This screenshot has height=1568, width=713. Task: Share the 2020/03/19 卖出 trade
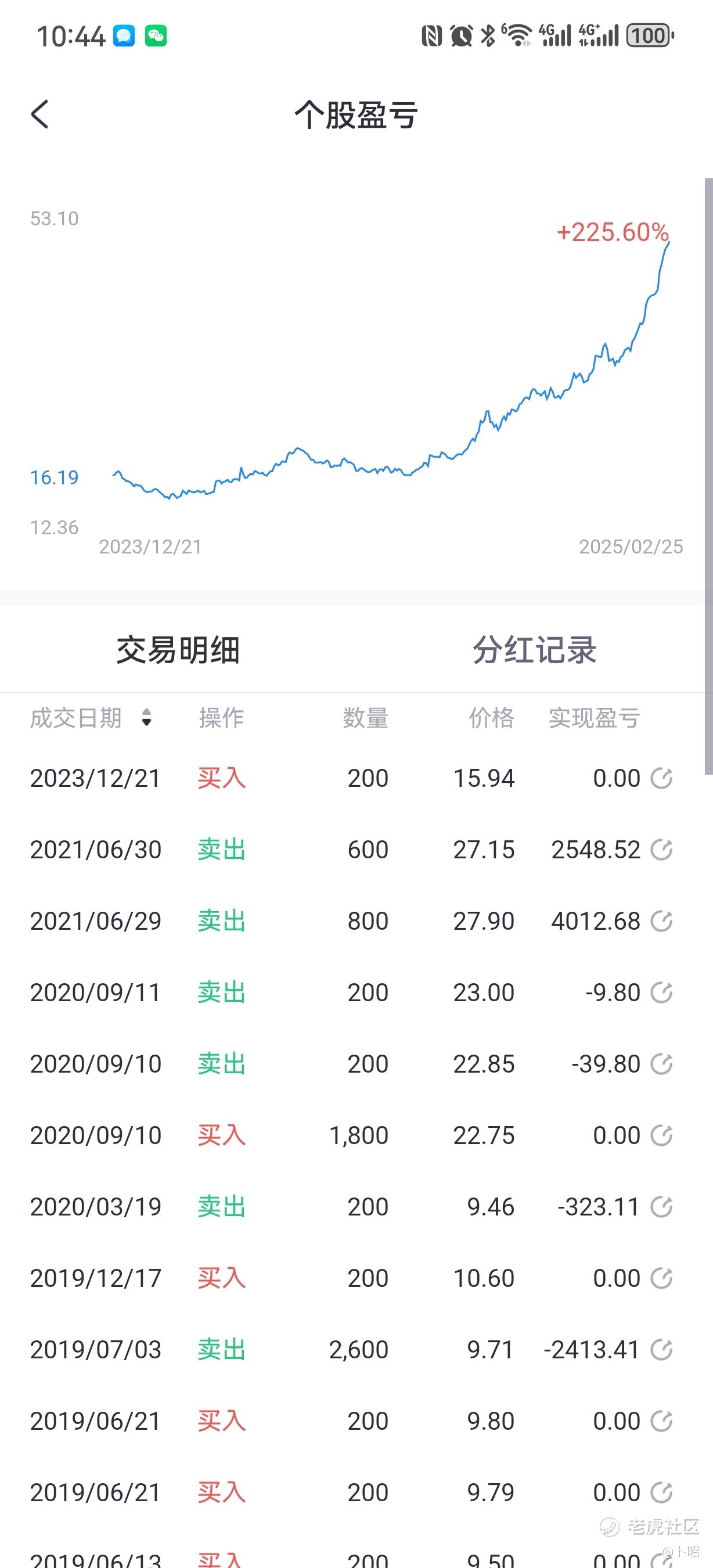pos(661,1206)
